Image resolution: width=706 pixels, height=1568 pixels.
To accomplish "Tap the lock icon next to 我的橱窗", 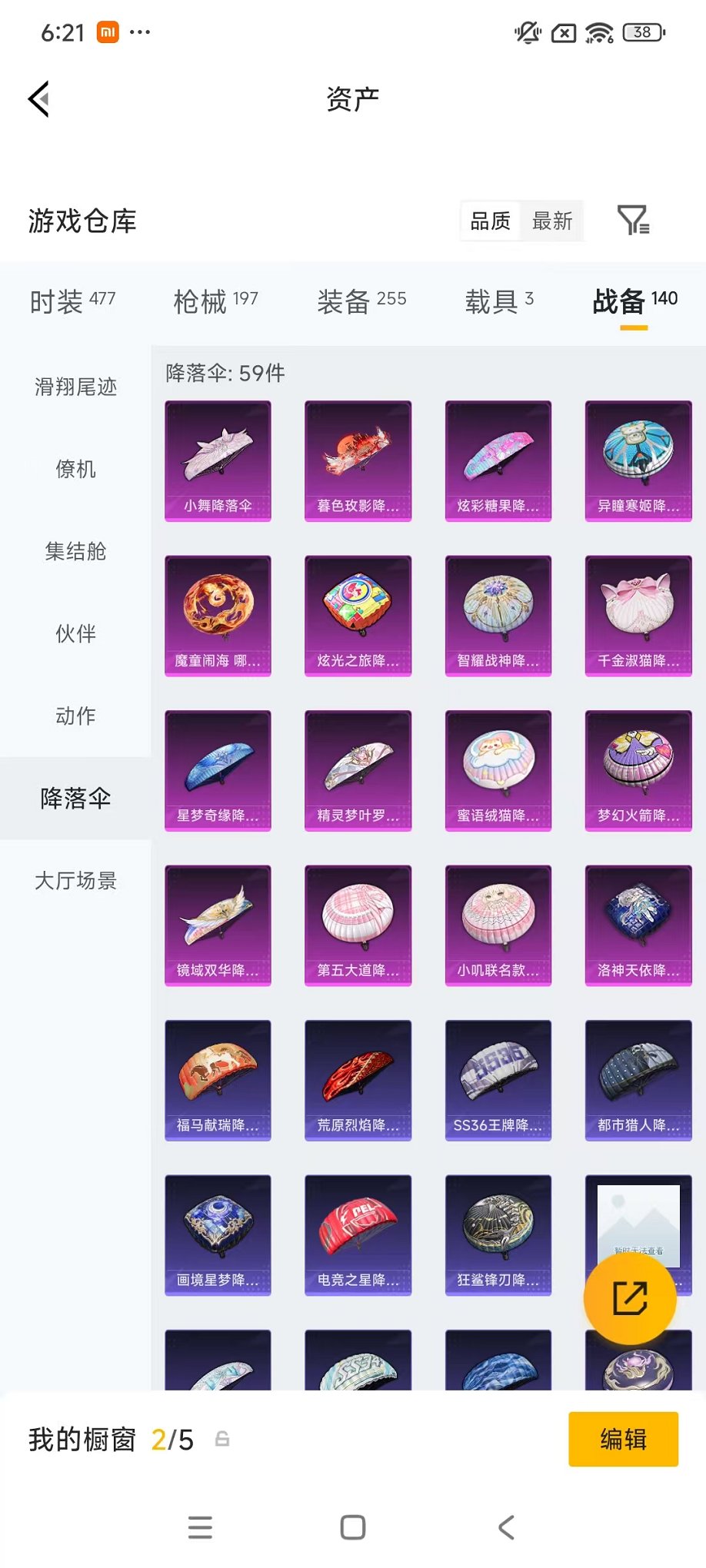I will (223, 1440).
